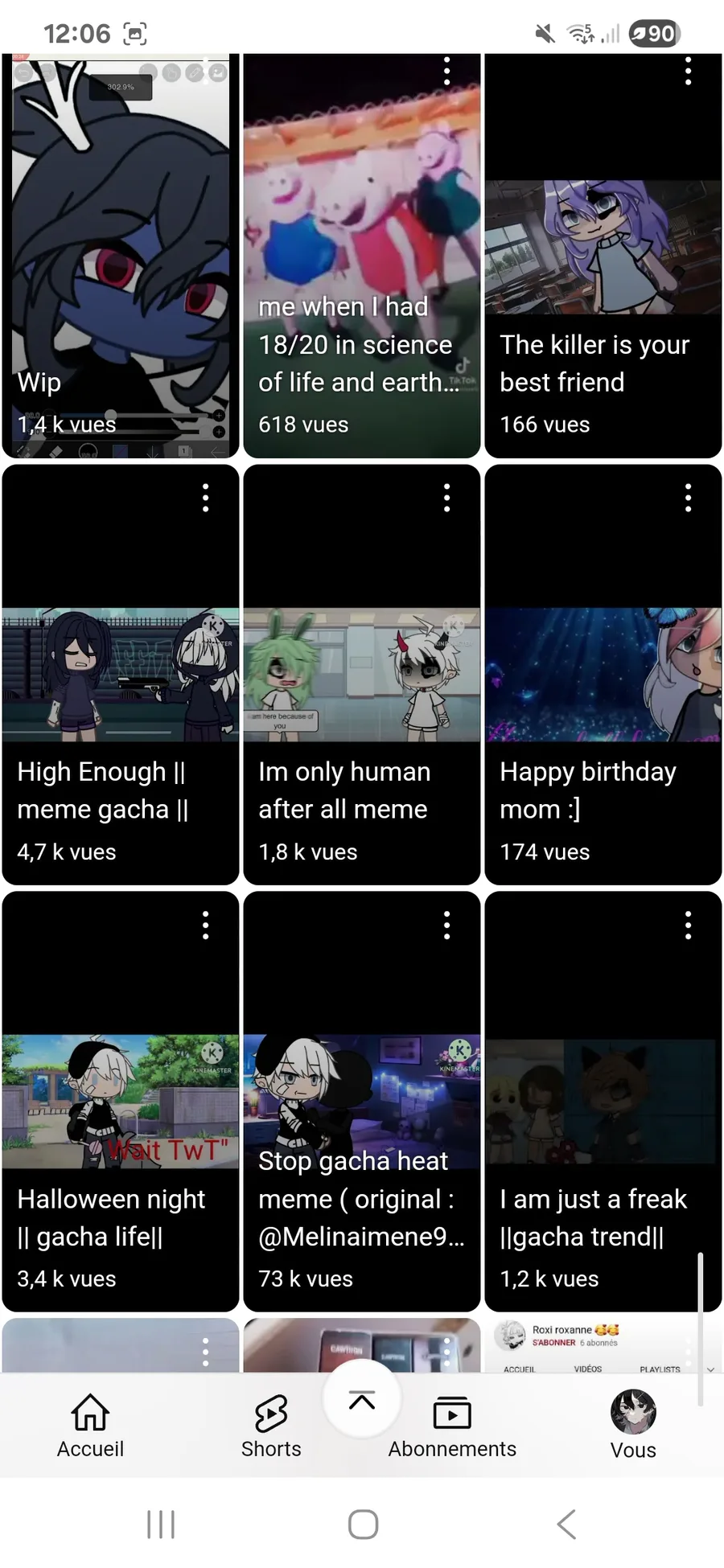Open the Vous profile tab

pos(633,1426)
